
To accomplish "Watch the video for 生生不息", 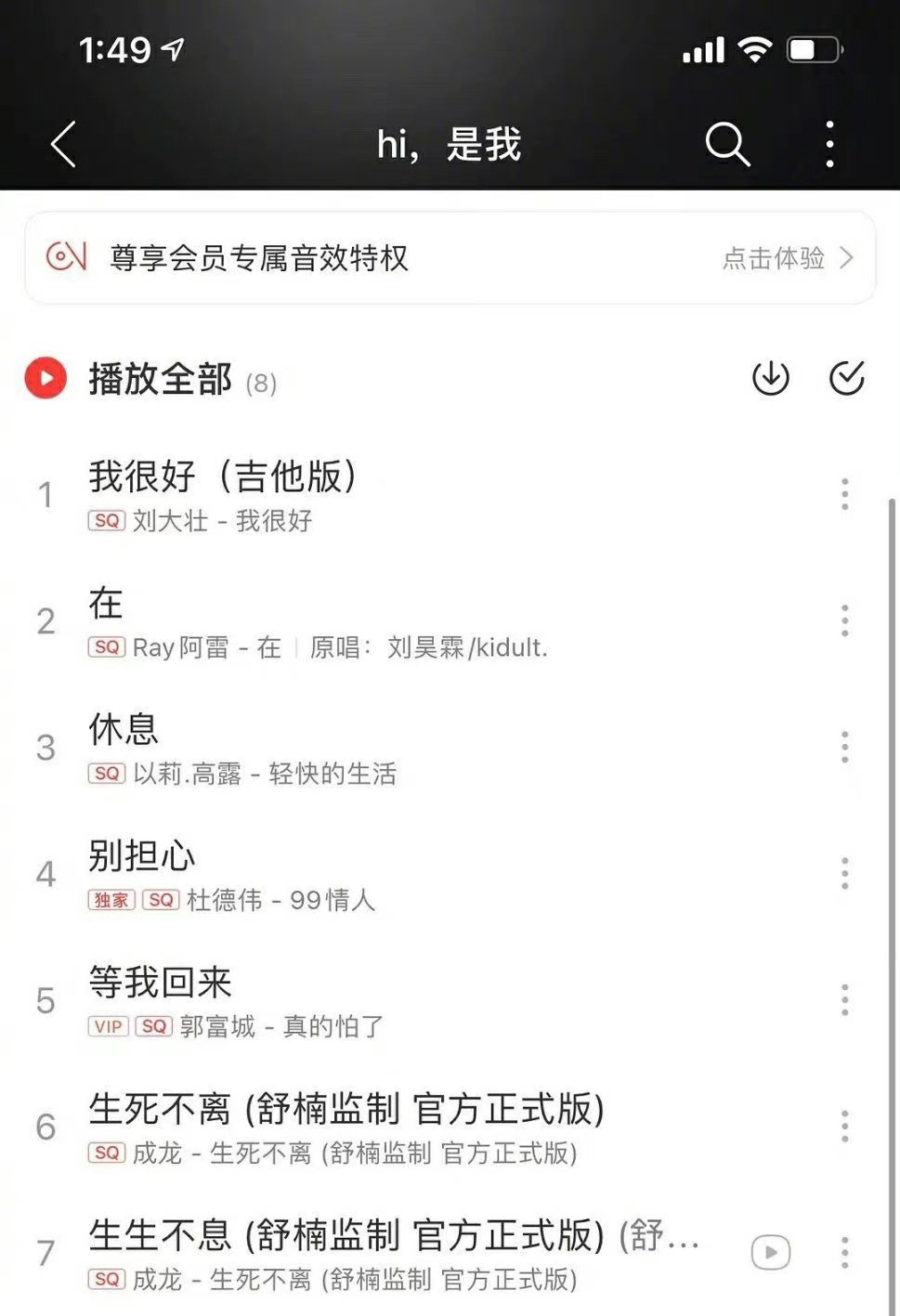I will [x=771, y=1252].
